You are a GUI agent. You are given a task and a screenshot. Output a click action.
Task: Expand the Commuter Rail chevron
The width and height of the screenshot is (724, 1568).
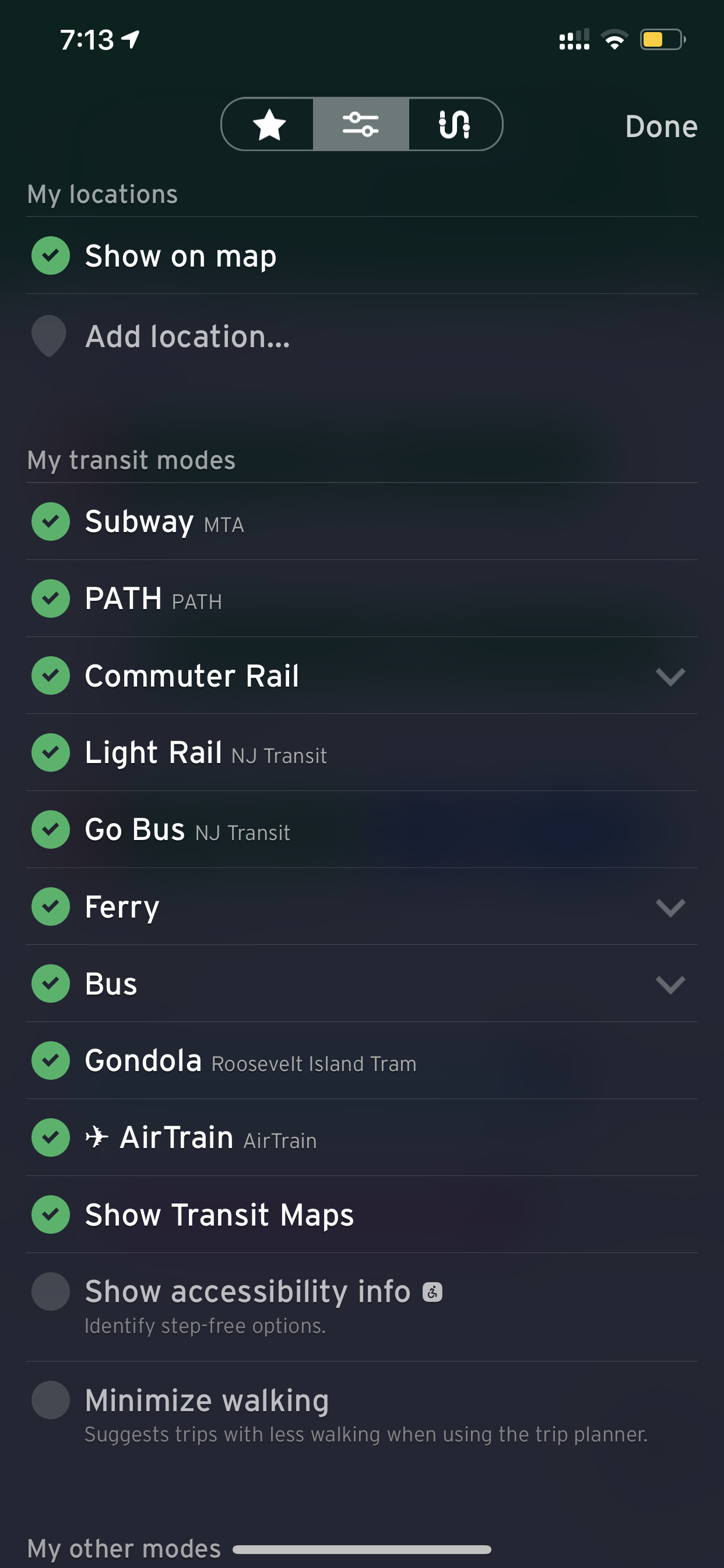670,675
